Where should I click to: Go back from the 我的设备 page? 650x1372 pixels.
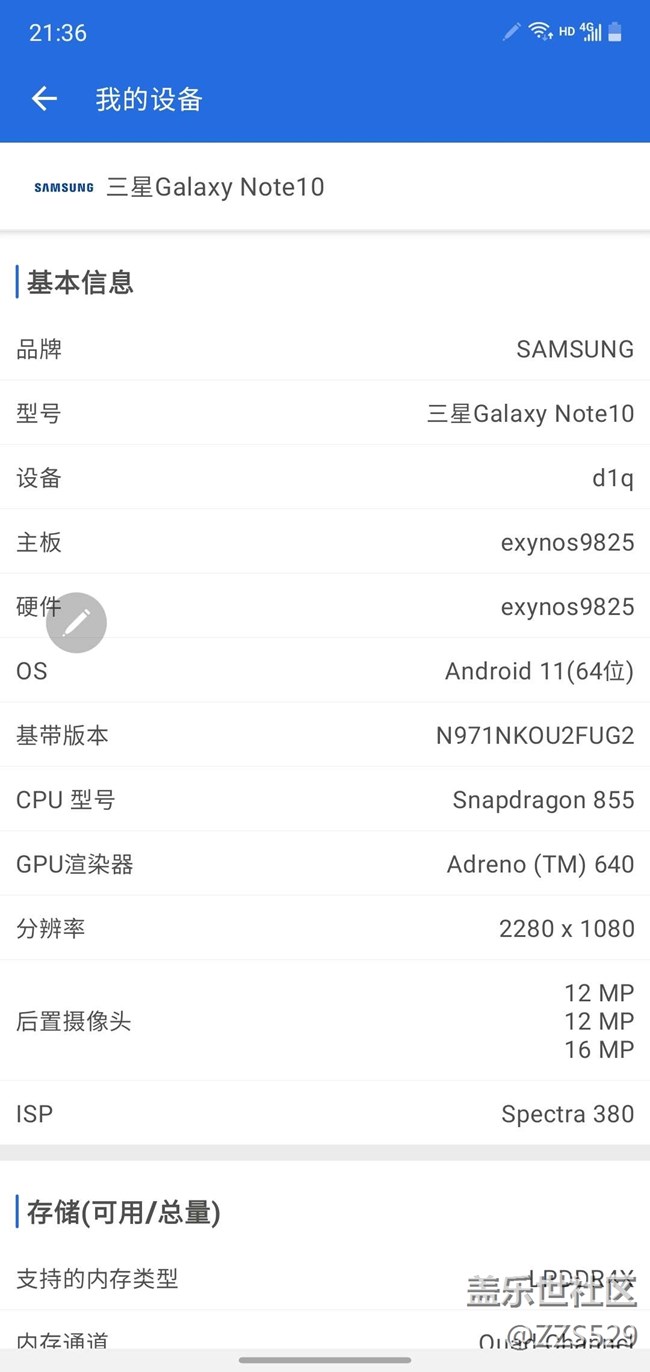pyautogui.click(x=44, y=98)
